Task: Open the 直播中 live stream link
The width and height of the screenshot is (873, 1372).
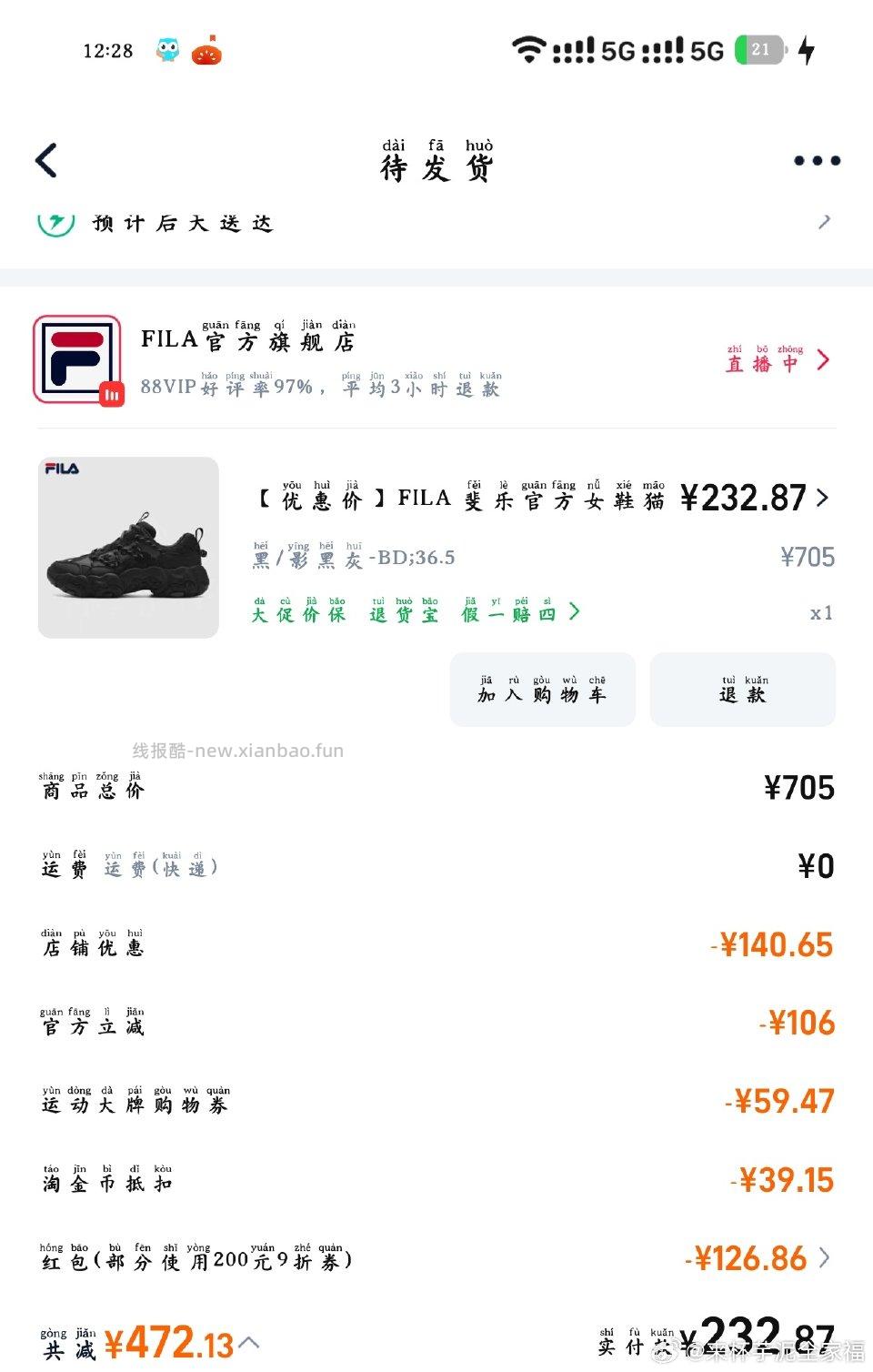Action: (768, 361)
